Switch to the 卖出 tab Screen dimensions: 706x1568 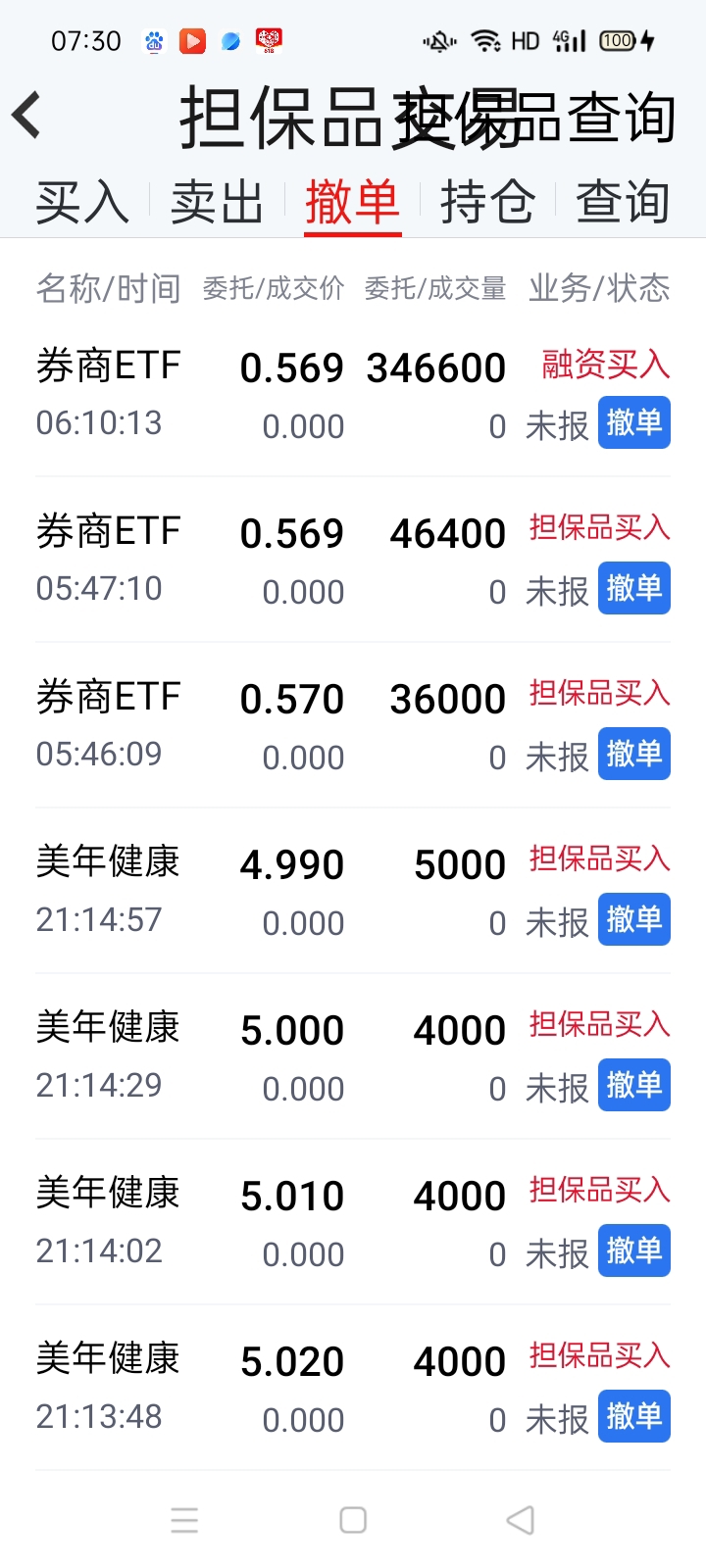pos(217,203)
